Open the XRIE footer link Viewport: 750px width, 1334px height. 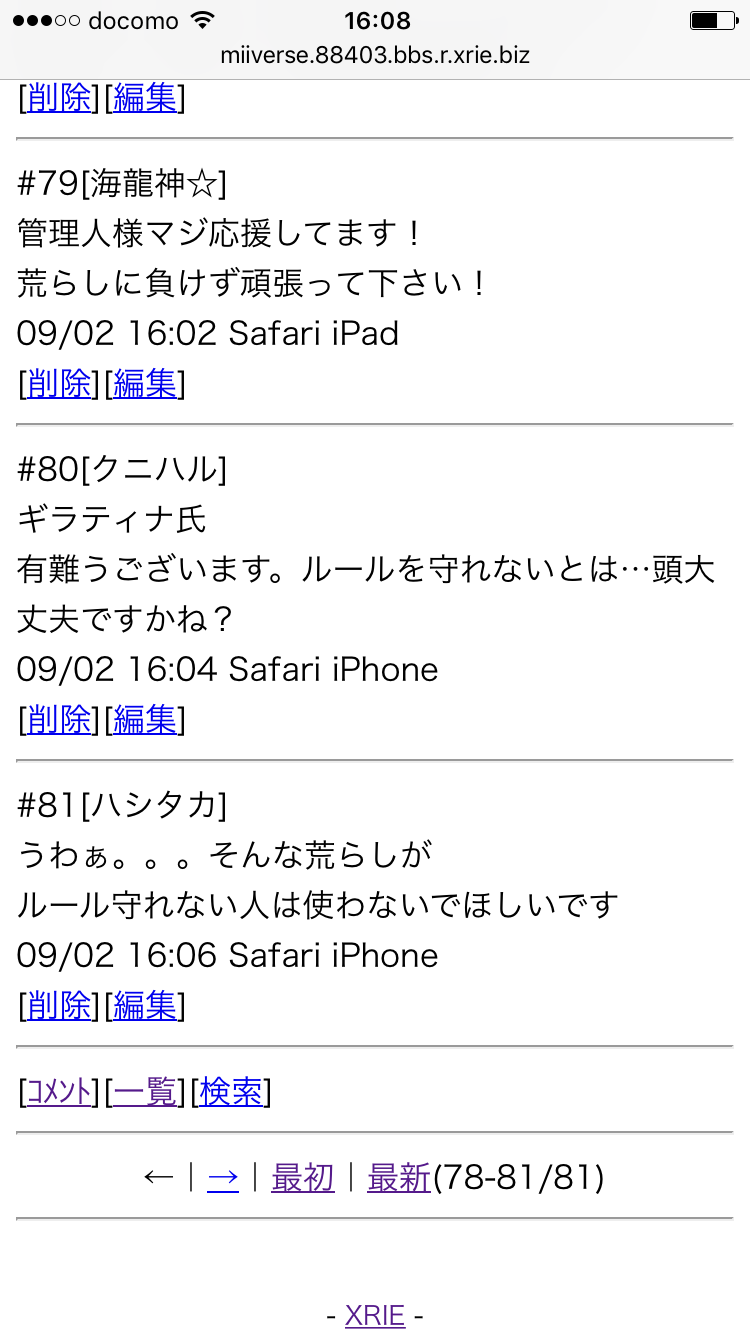tap(375, 1316)
